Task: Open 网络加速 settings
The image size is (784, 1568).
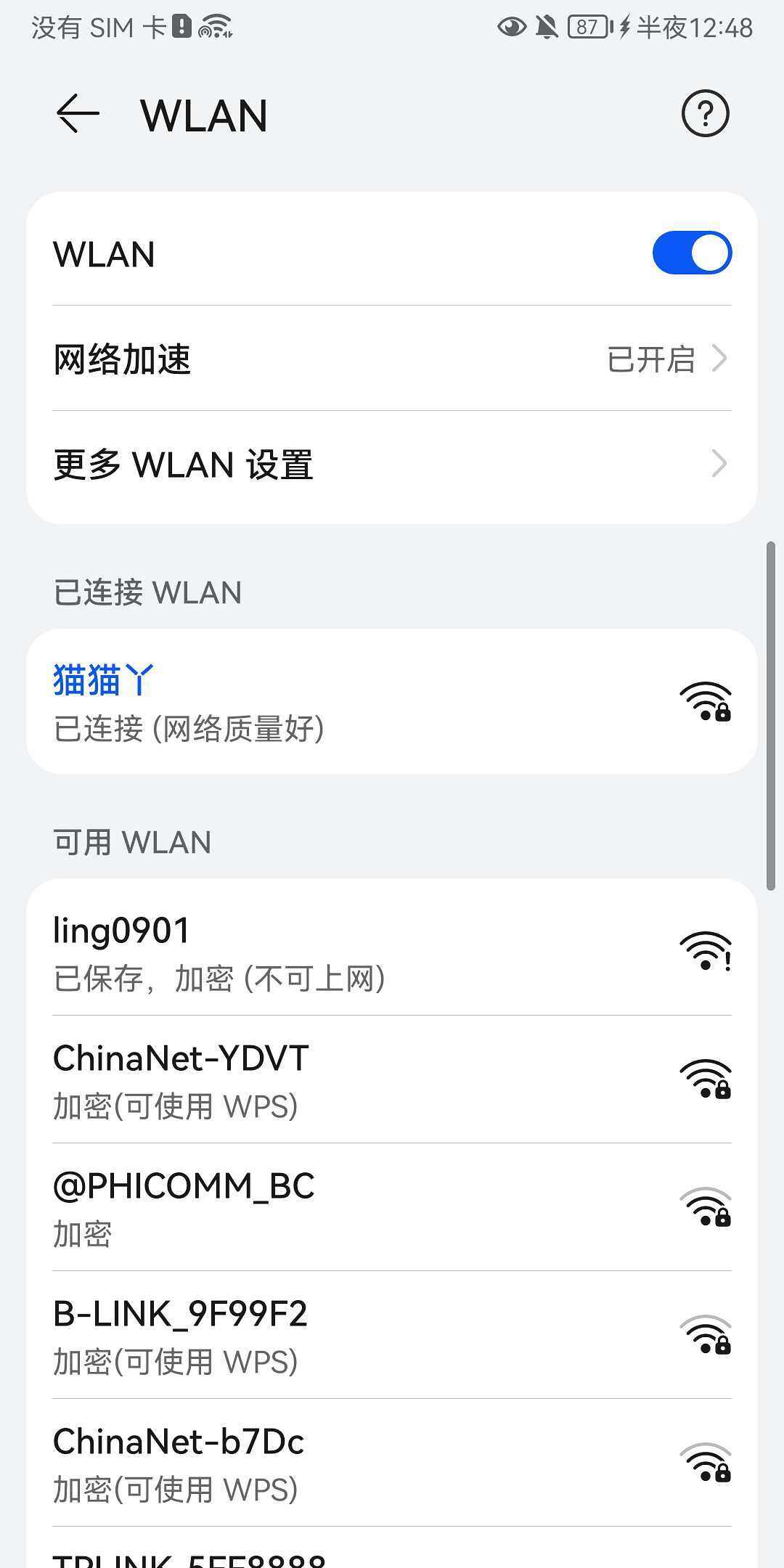Action: pyautogui.click(x=392, y=359)
